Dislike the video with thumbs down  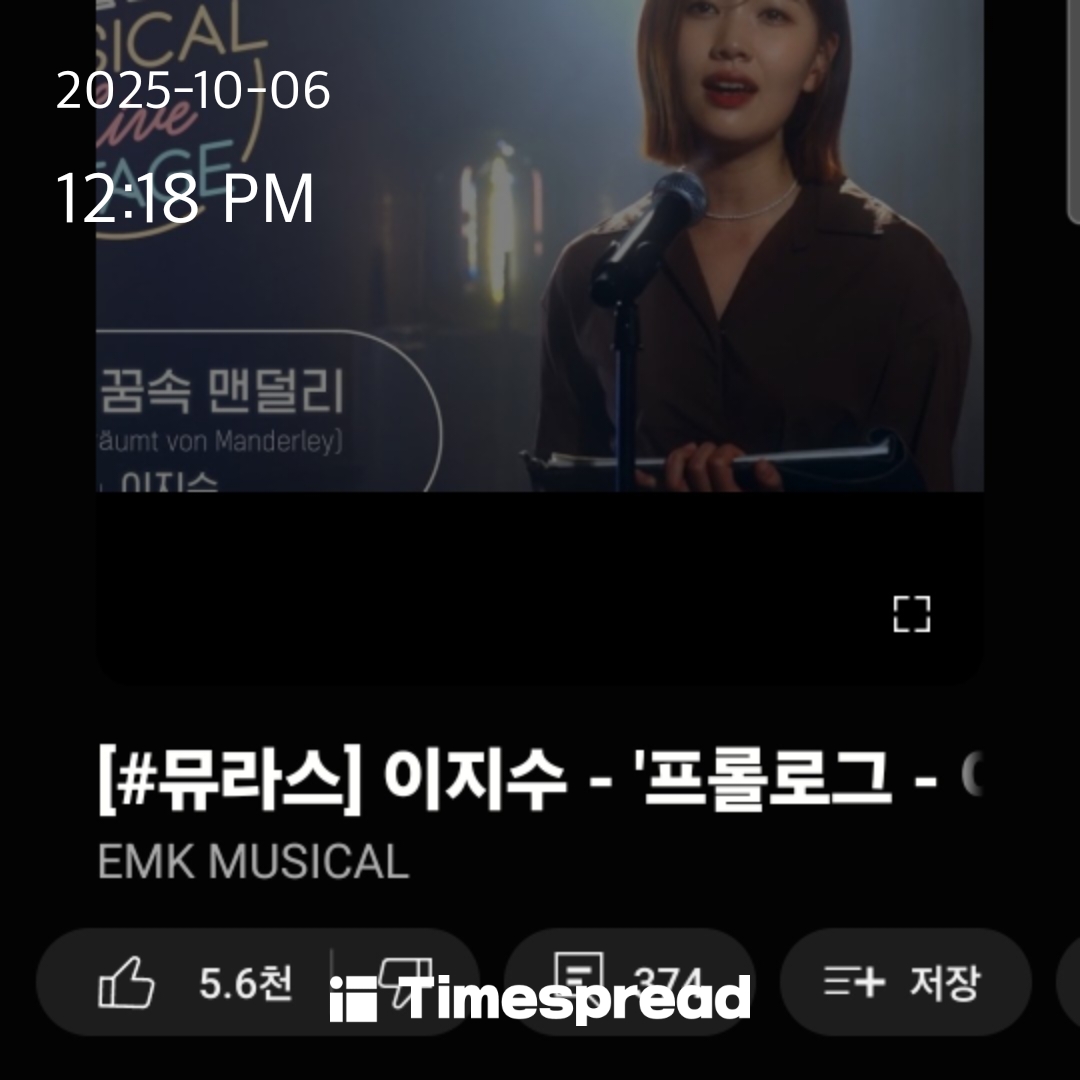pyautogui.click(x=405, y=982)
